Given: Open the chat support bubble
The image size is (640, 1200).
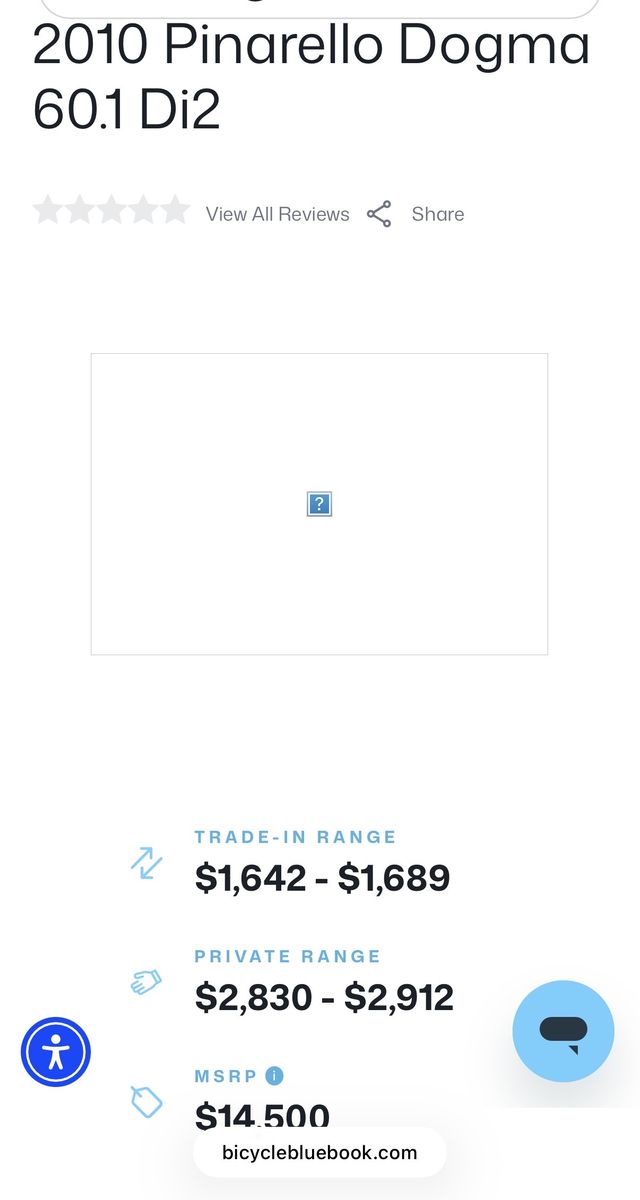Looking at the screenshot, I should pos(563,1031).
